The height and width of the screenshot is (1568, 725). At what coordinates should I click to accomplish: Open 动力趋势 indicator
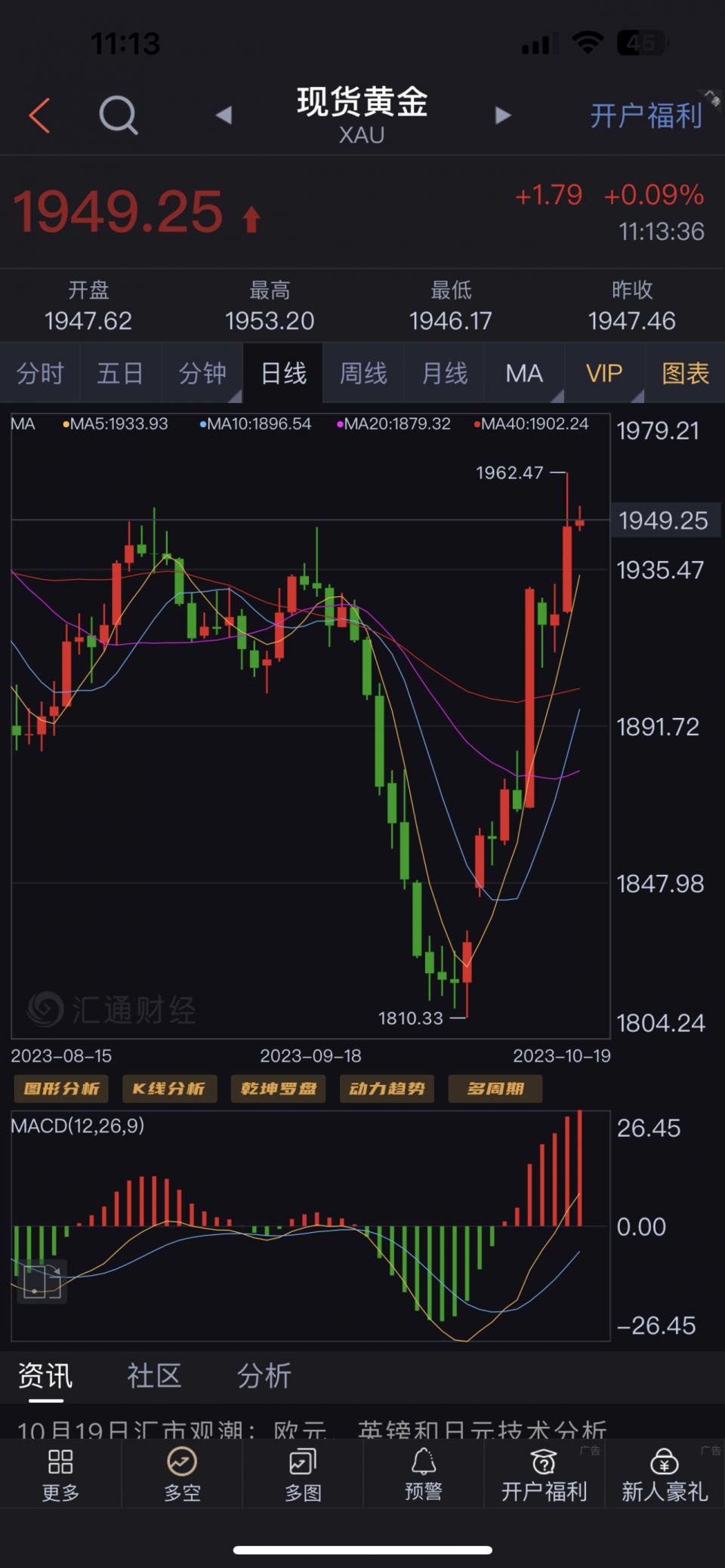[x=387, y=1089]
